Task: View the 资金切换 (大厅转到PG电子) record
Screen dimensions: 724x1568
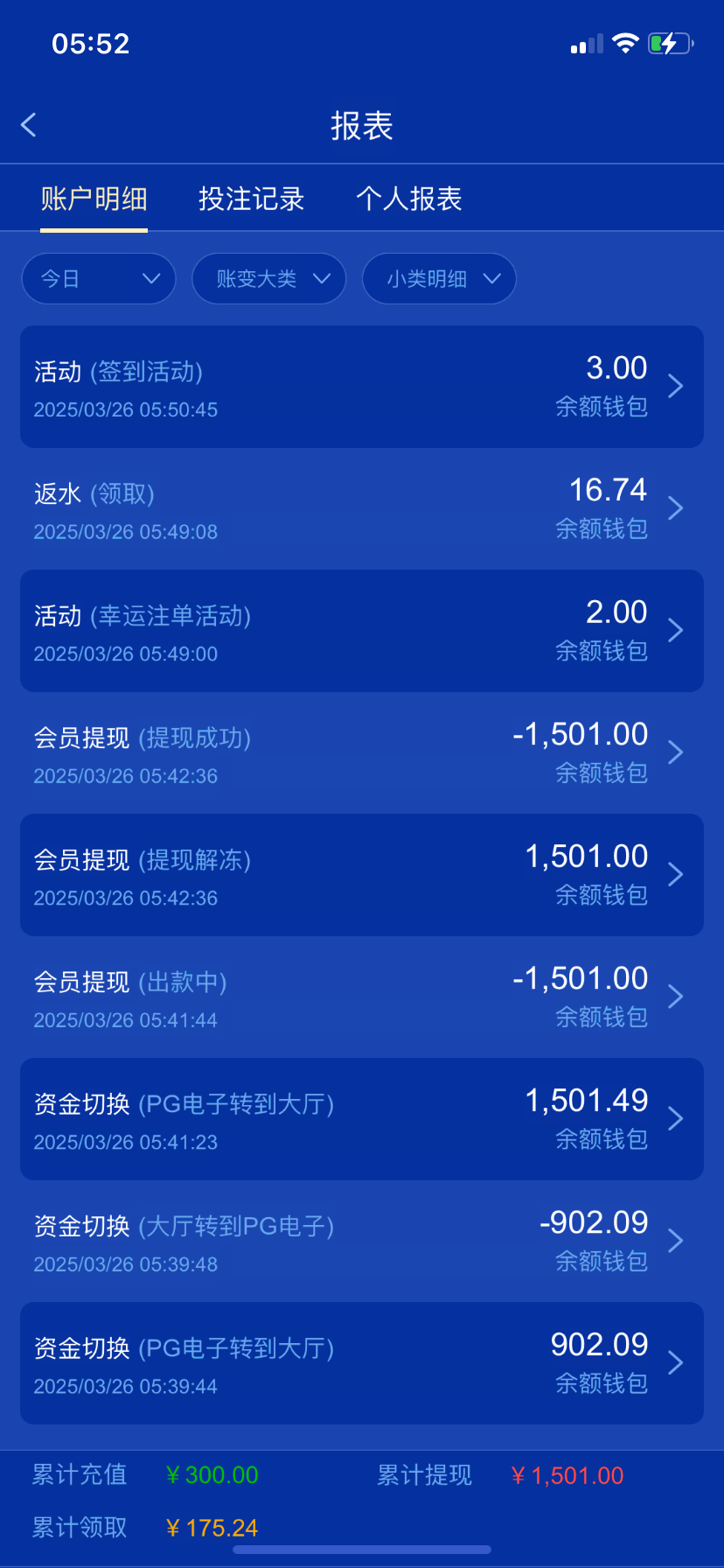Action: point(362,1242)
